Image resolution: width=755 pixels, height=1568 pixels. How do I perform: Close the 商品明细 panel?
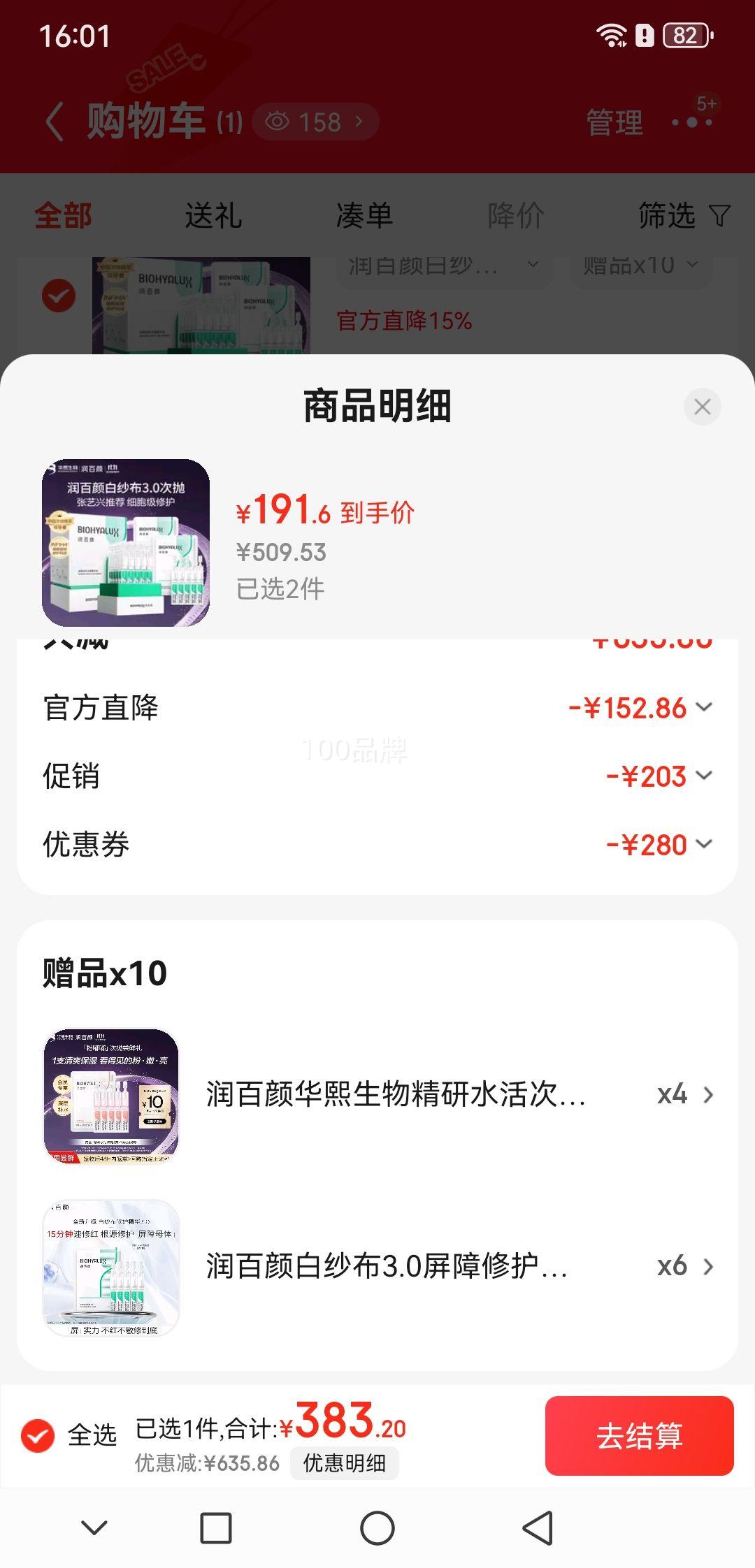click(702, 407)
